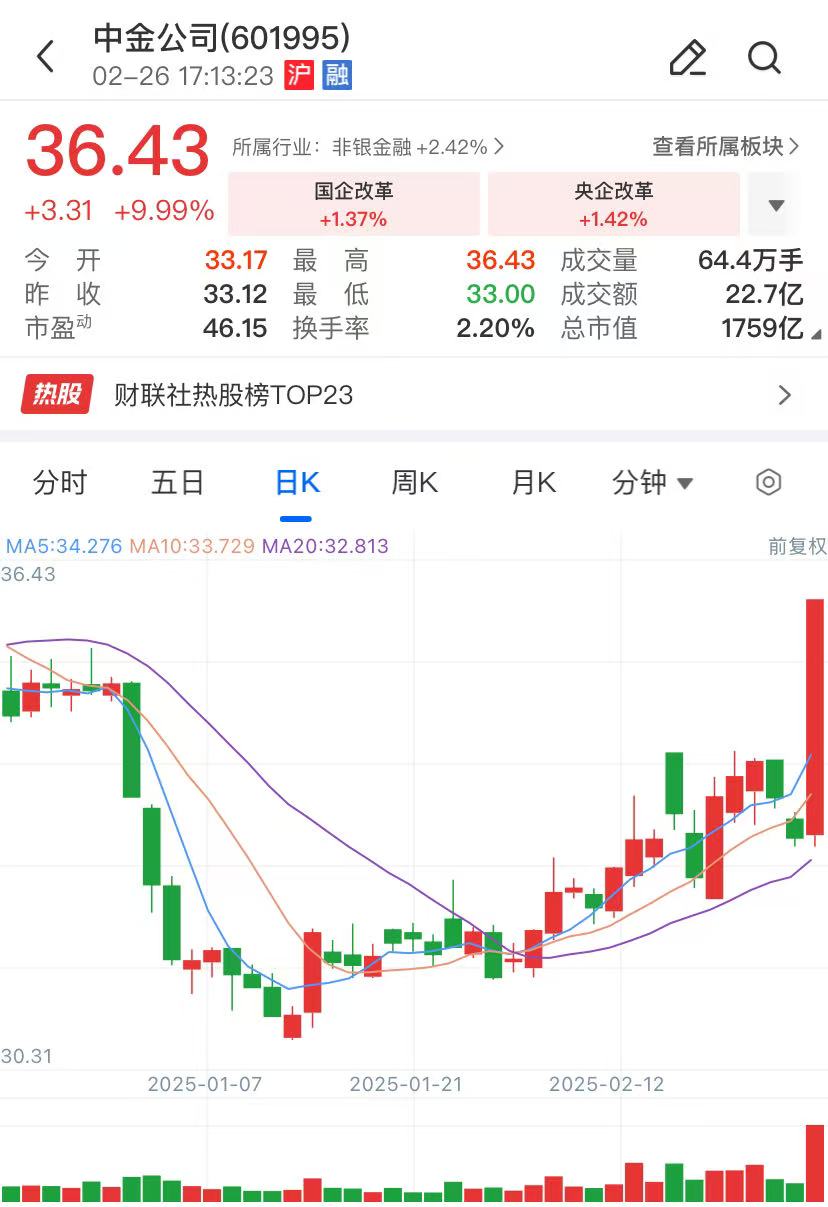The width and height of the screenshot is (828, 1207).
Task: Go back using the top-left arrow
Action: (45, 58)
